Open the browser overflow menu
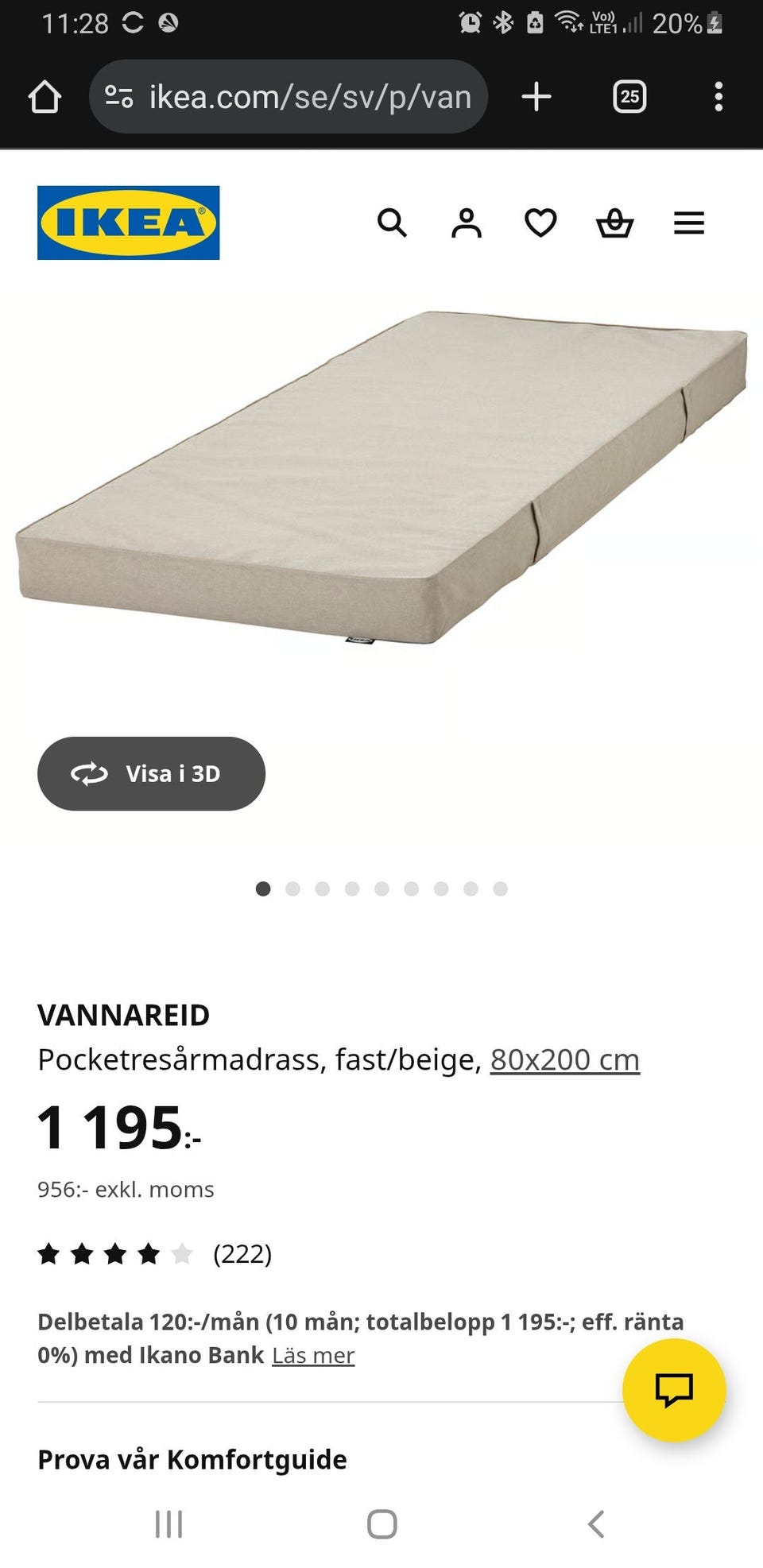The height and width of the screenshot is (1568, 763). [718, 97]
